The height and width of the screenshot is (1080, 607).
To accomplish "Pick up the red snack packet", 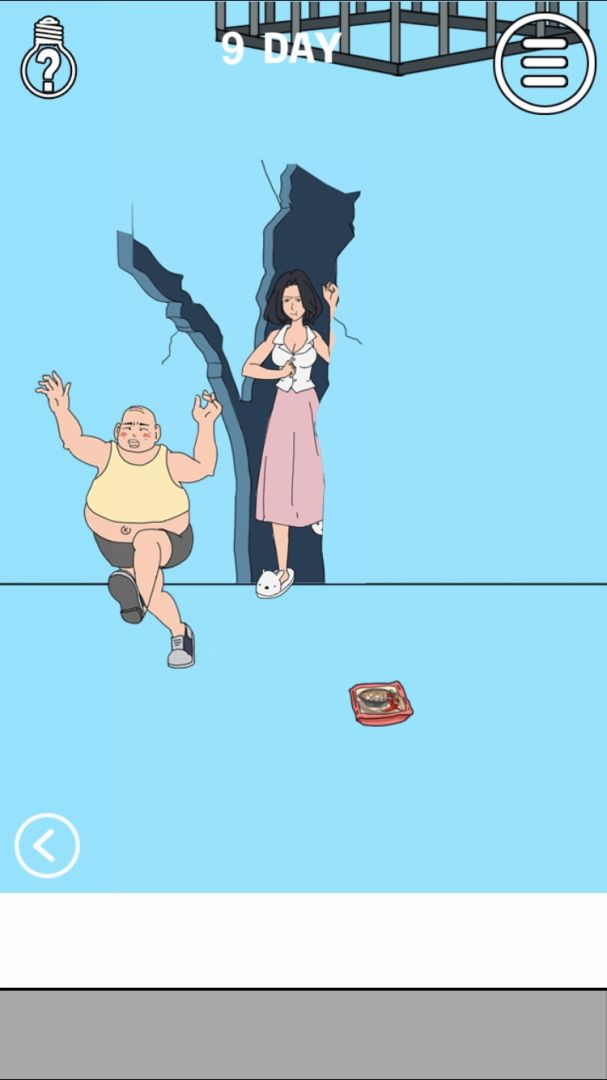I will pyautogui.click(x=380, y=703).
